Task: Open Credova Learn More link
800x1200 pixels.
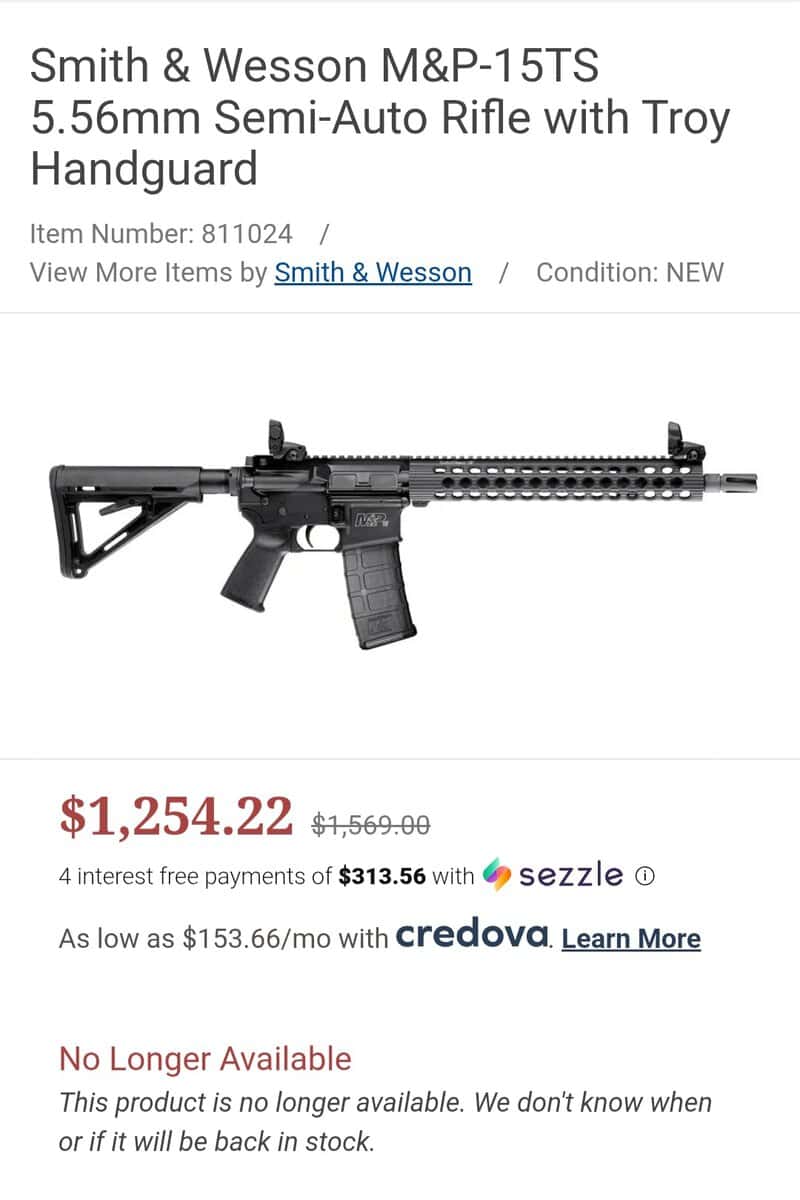Action: [x=631, y=938]
